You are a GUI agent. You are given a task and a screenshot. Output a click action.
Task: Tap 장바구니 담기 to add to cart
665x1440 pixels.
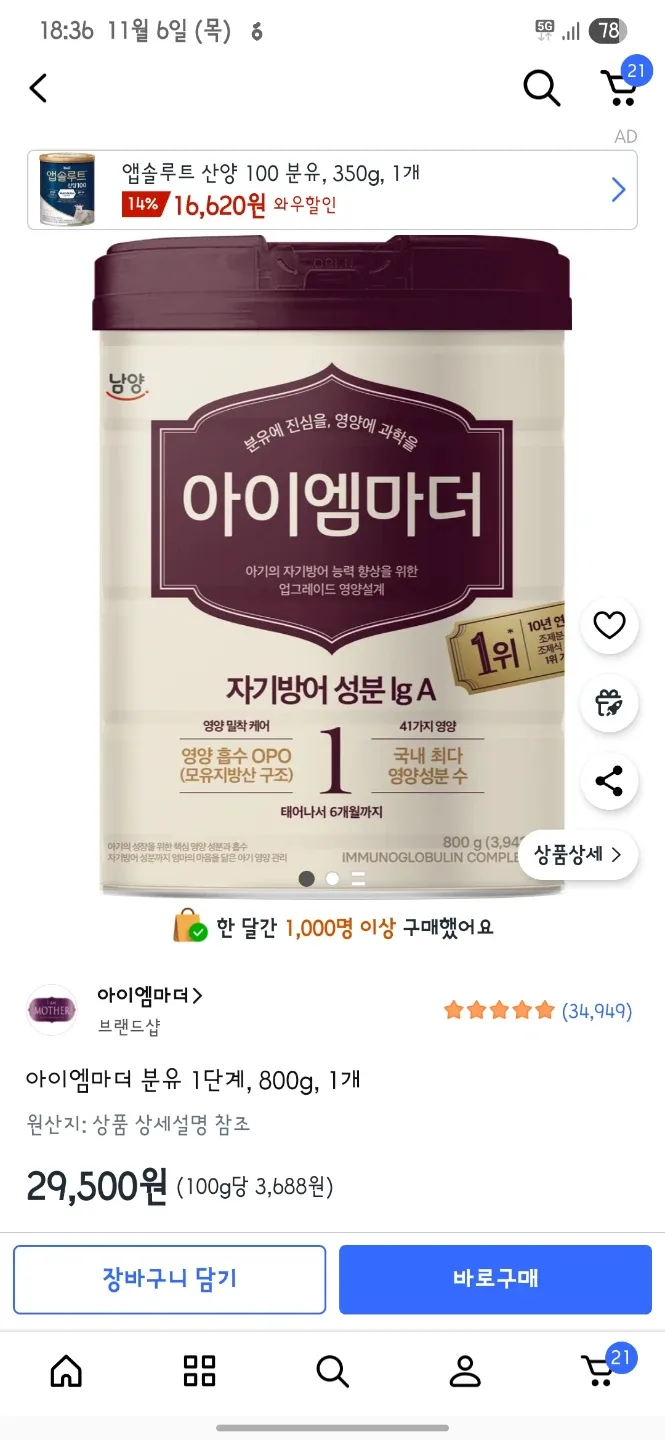point(170,1278)
